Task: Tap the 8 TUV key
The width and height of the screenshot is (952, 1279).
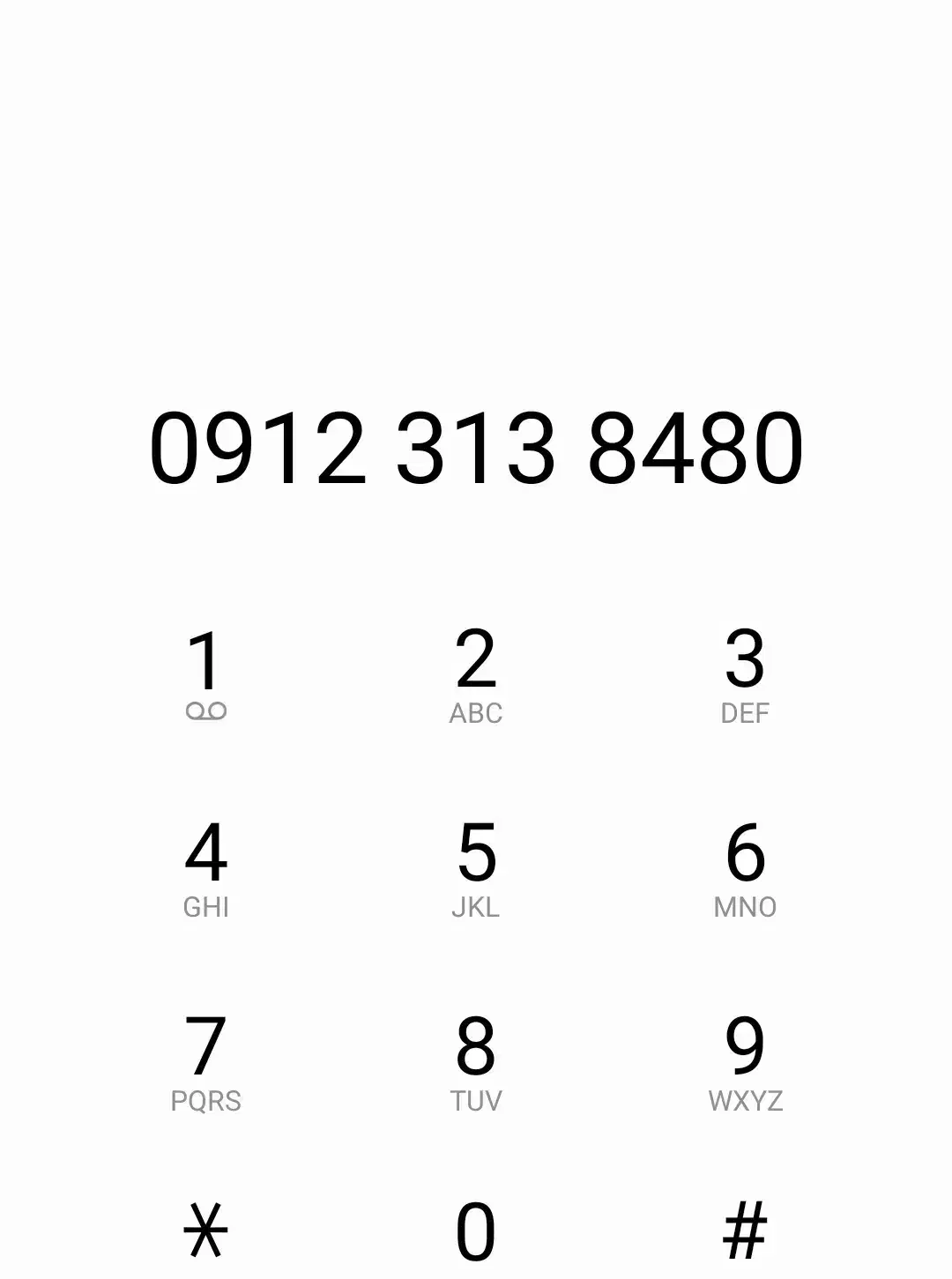Action: [476, 1062]
